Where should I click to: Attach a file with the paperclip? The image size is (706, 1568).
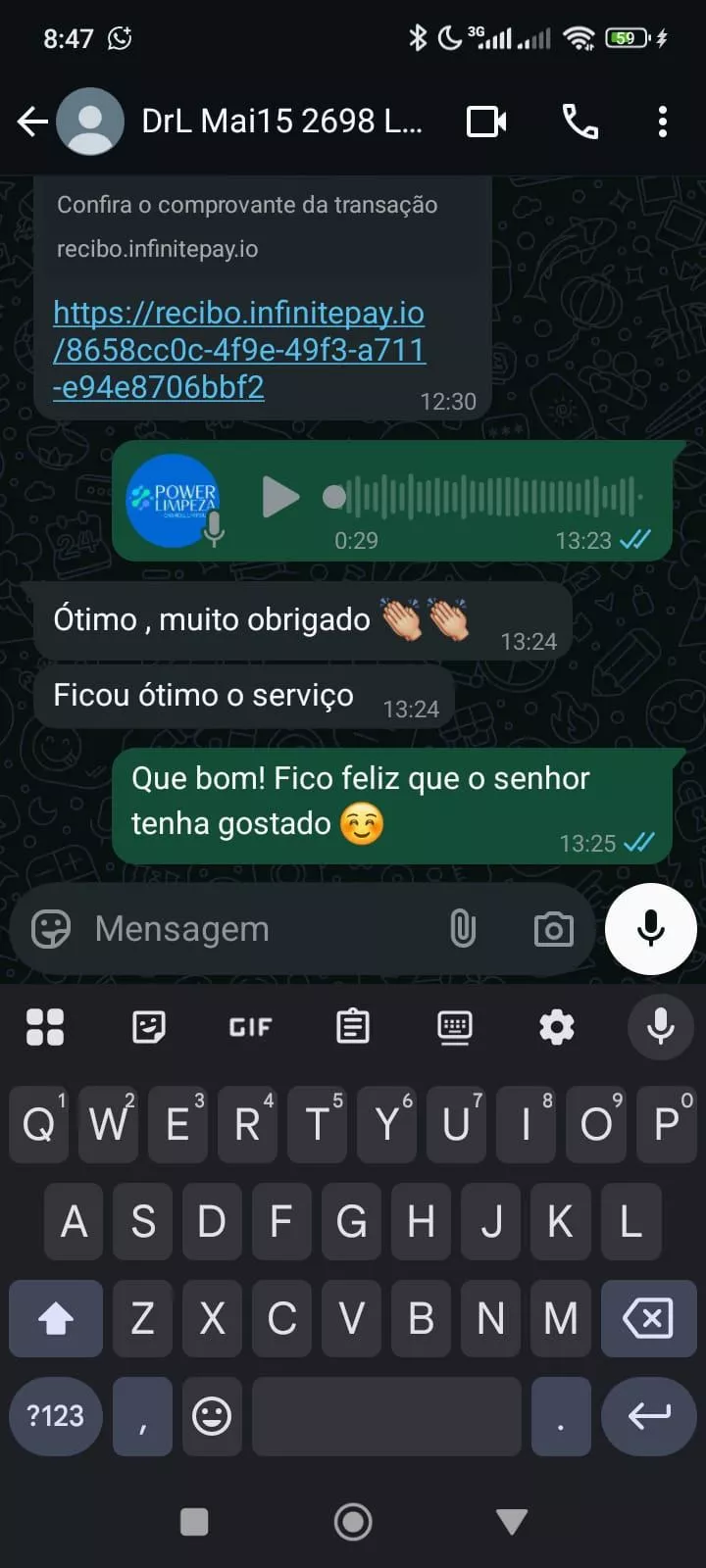463,928
